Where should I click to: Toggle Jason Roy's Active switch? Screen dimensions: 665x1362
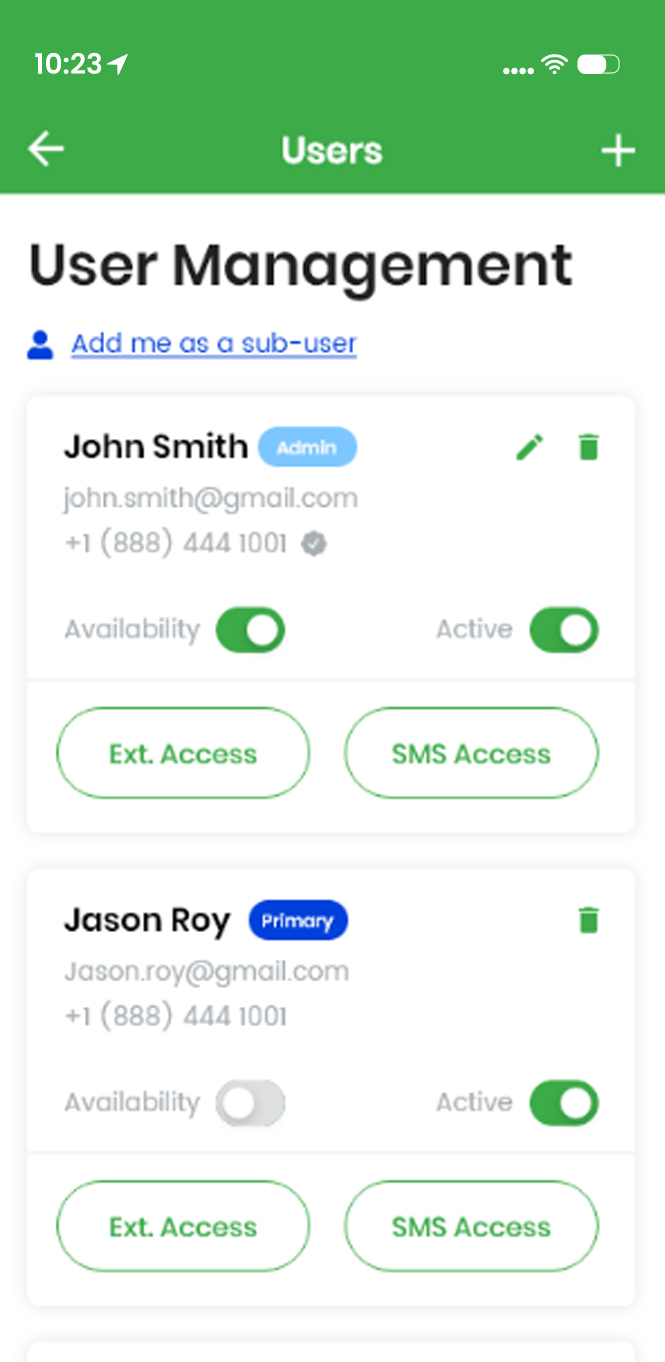[x=564, y=1104]
